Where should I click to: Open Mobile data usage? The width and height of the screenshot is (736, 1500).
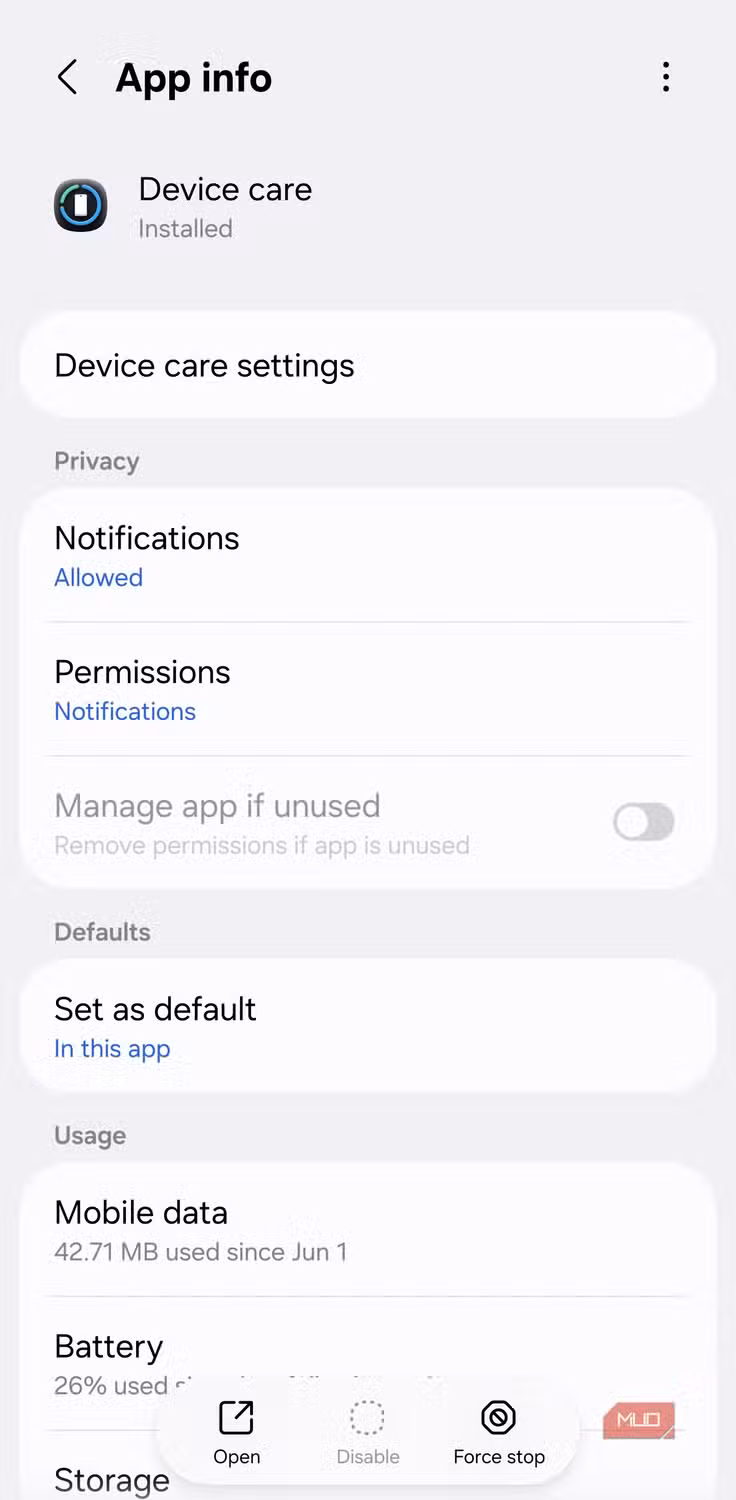[x=368, y=1230]
